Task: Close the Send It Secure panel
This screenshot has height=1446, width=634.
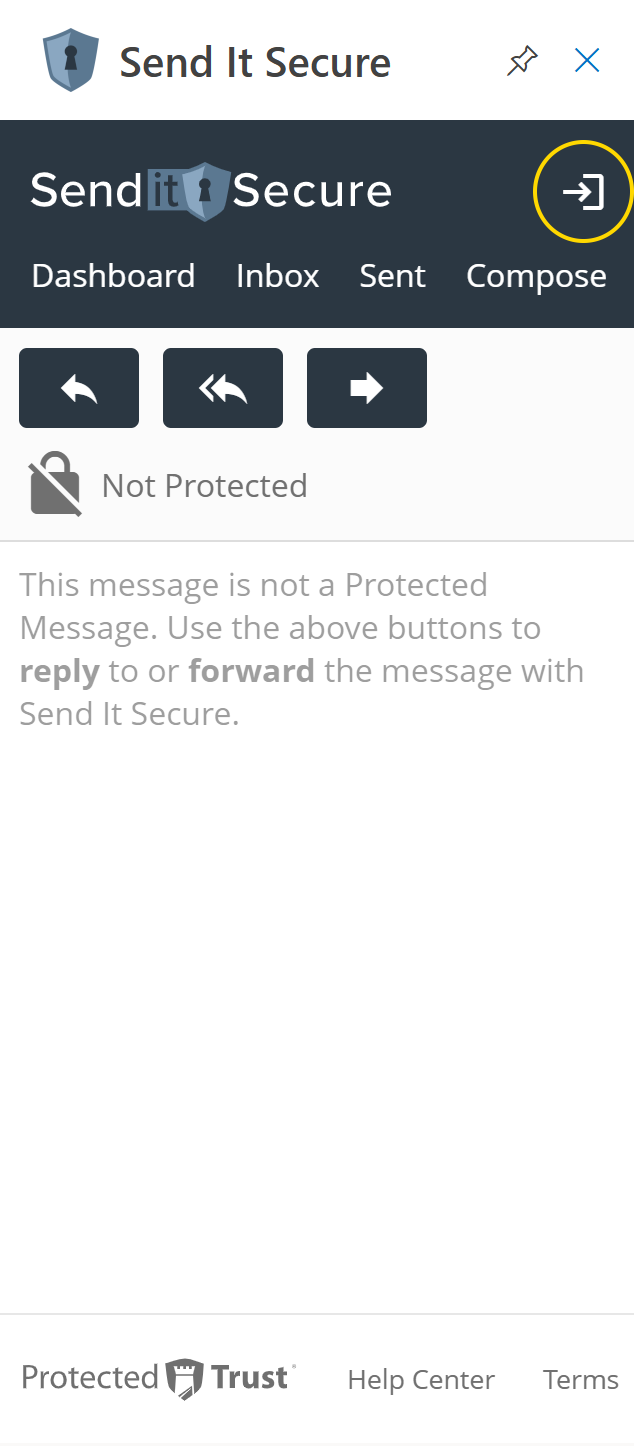Action: pyautogui.click(x=587, y=61)
